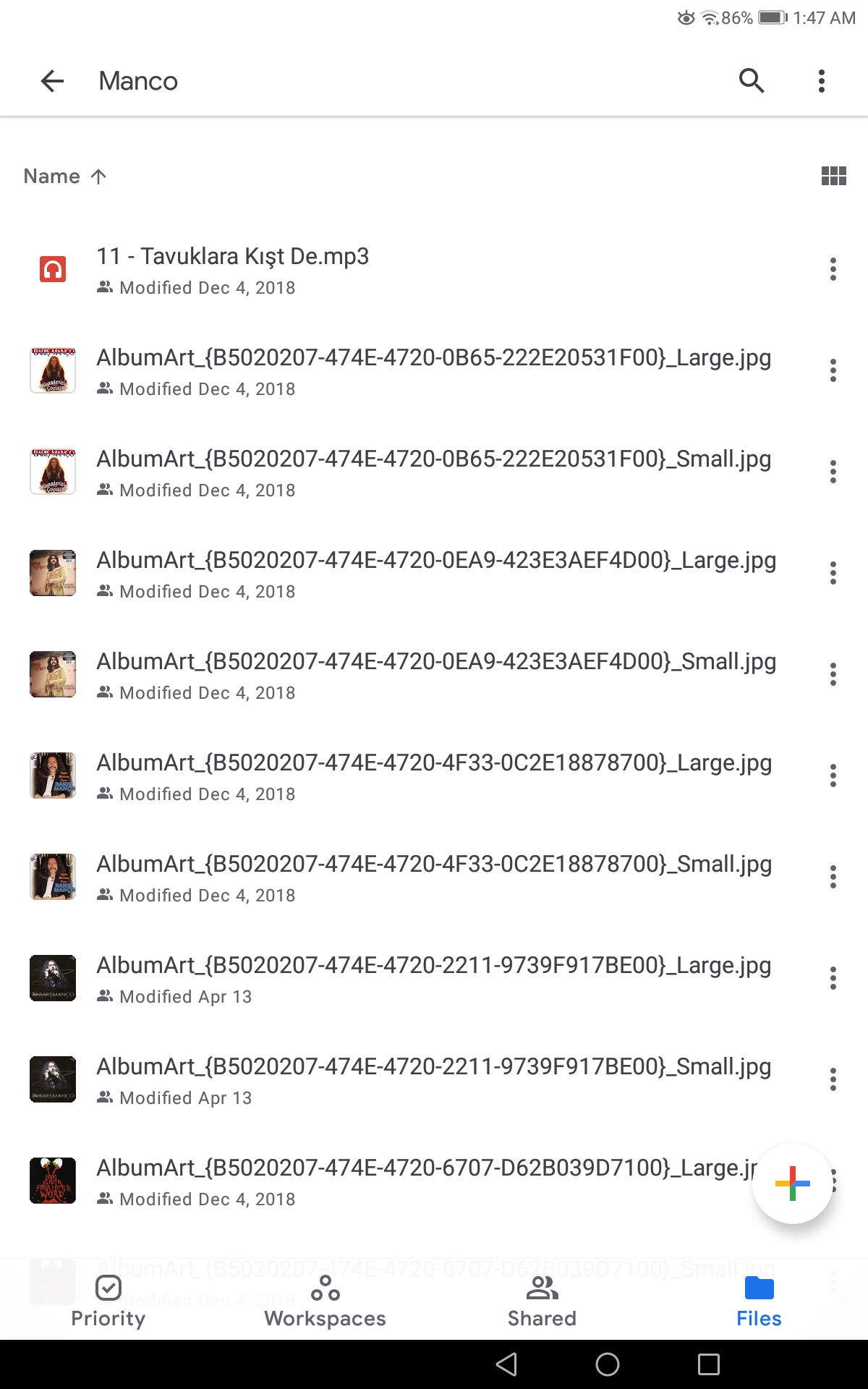Screen dimensions: 868x1389
Task: Switch to grid view layout
Action: [833, 176]
